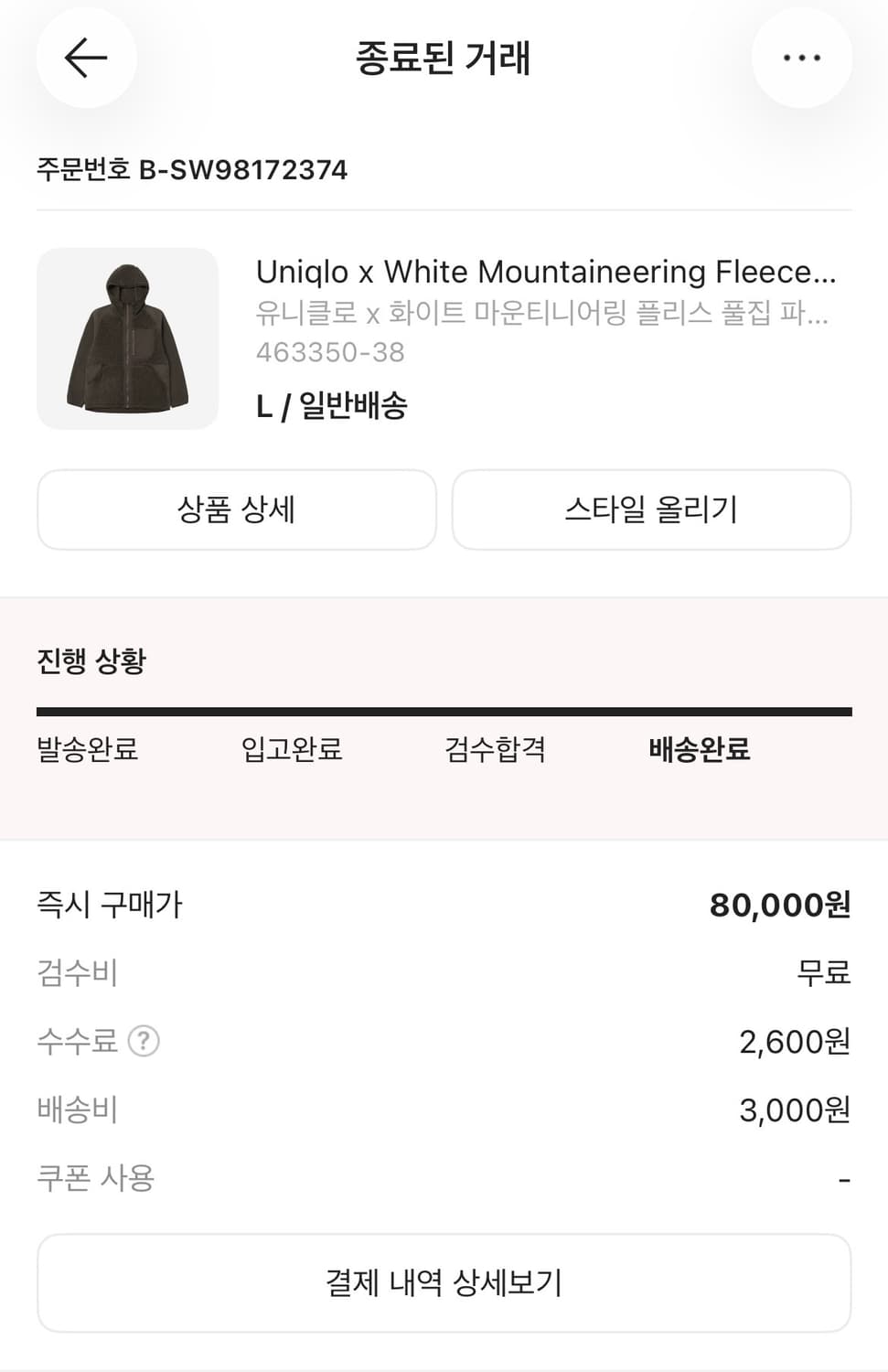Select the 종료된 거래 title
888x1372 pixels.
click(444, 58)
